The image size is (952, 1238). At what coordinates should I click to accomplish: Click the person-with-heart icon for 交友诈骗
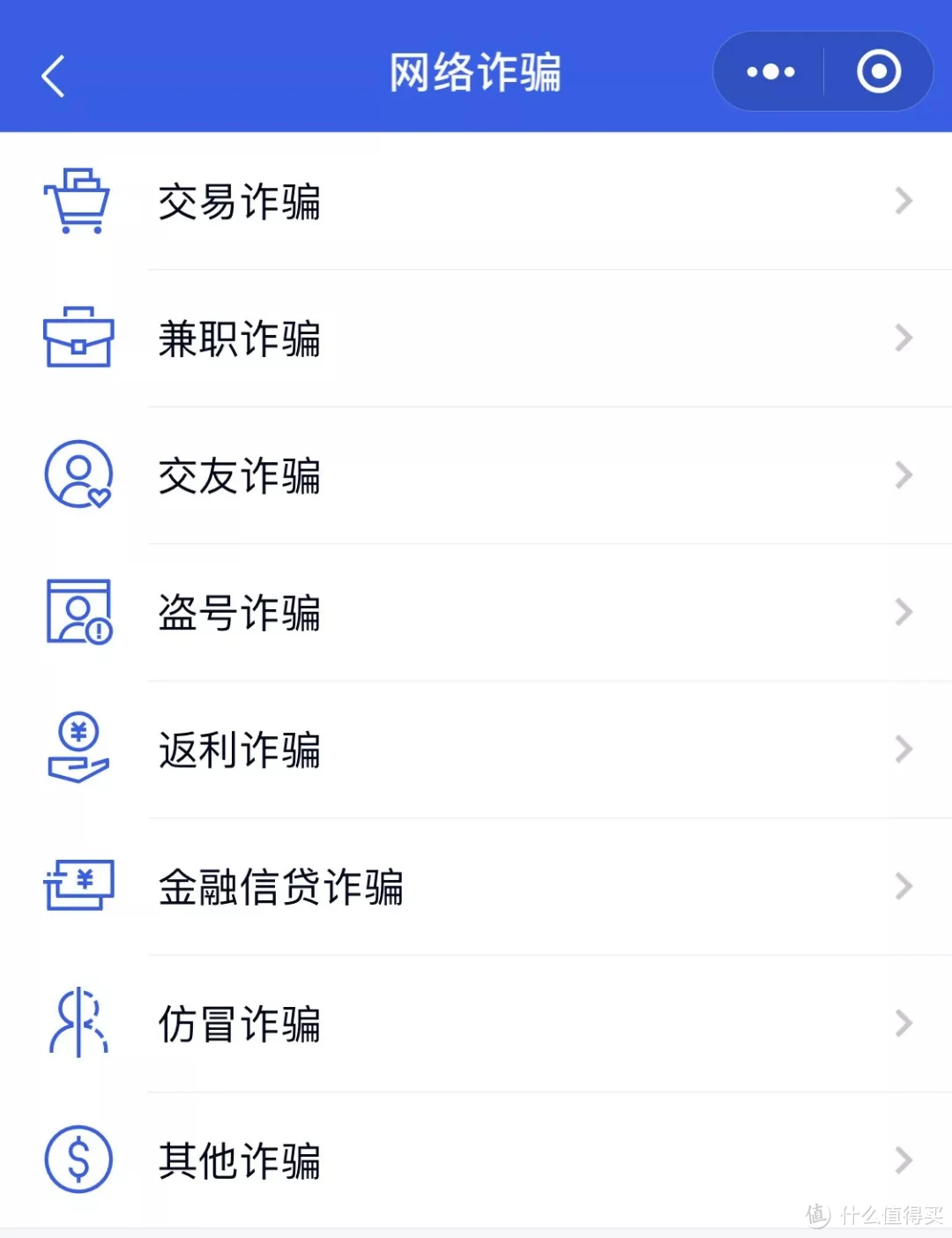tap(78, 475)
